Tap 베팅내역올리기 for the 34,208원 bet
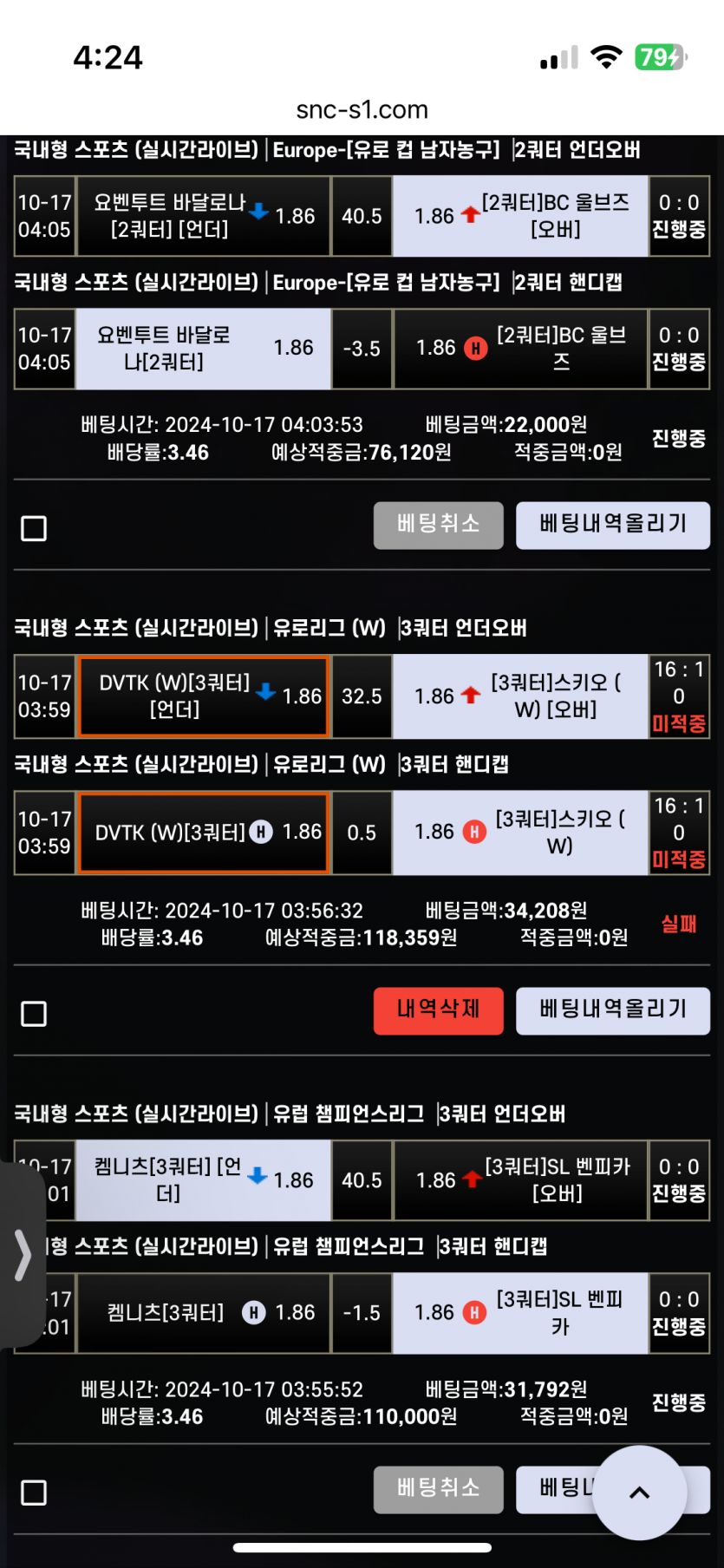Image resolution: width=724 pixels, height=1568 pixels. tap(612, 1010)
